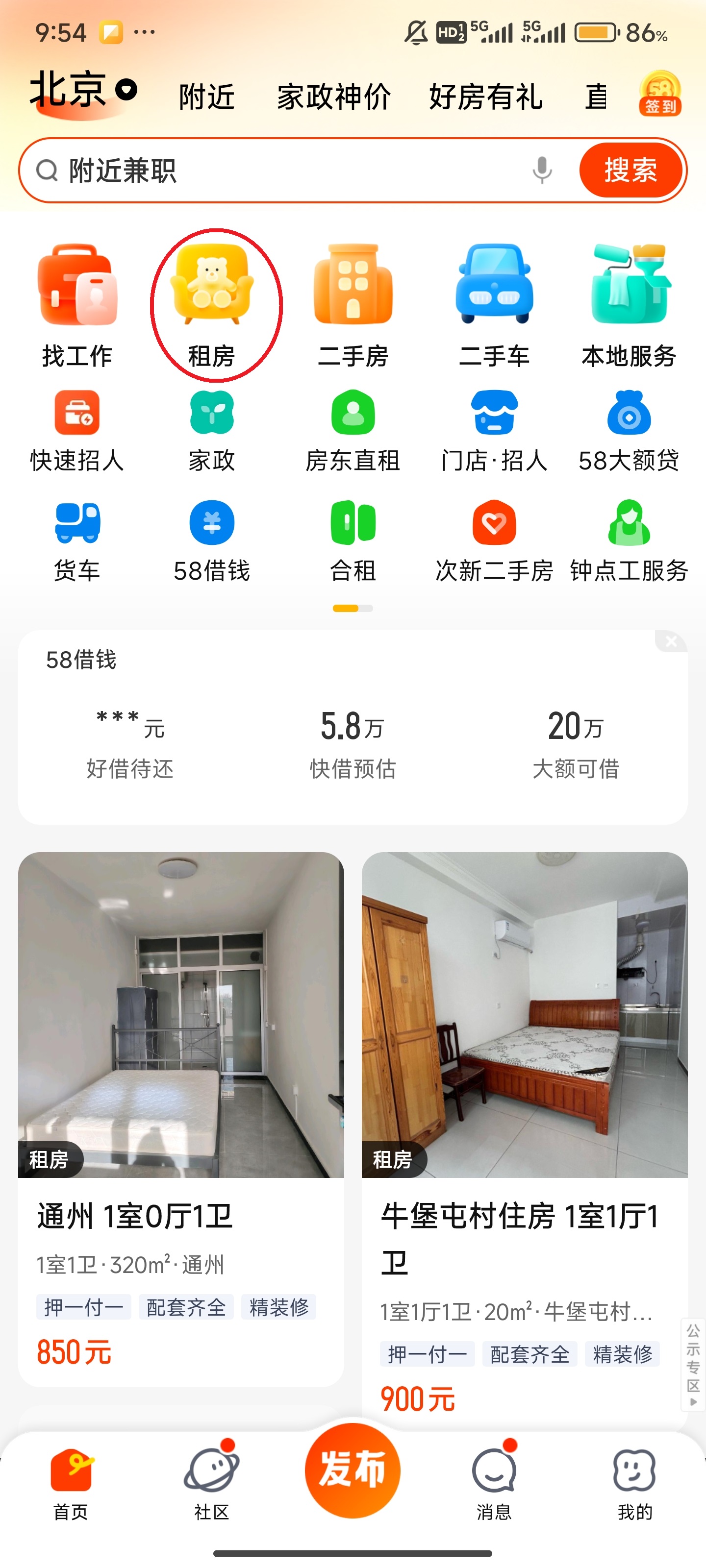This screenshot has width=706, height=1568.
Task: Dismiss the 58借钱 loan card
Action: 671,641
